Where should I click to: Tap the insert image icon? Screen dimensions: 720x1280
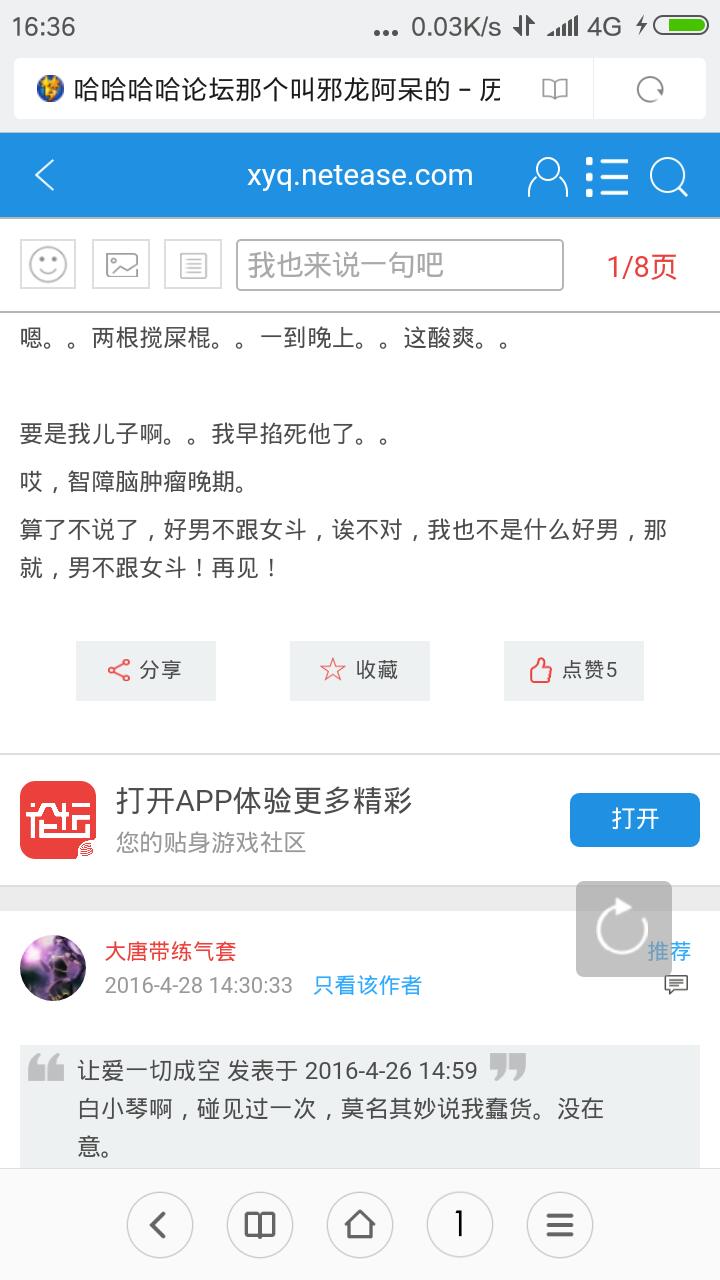click(121, 265)
